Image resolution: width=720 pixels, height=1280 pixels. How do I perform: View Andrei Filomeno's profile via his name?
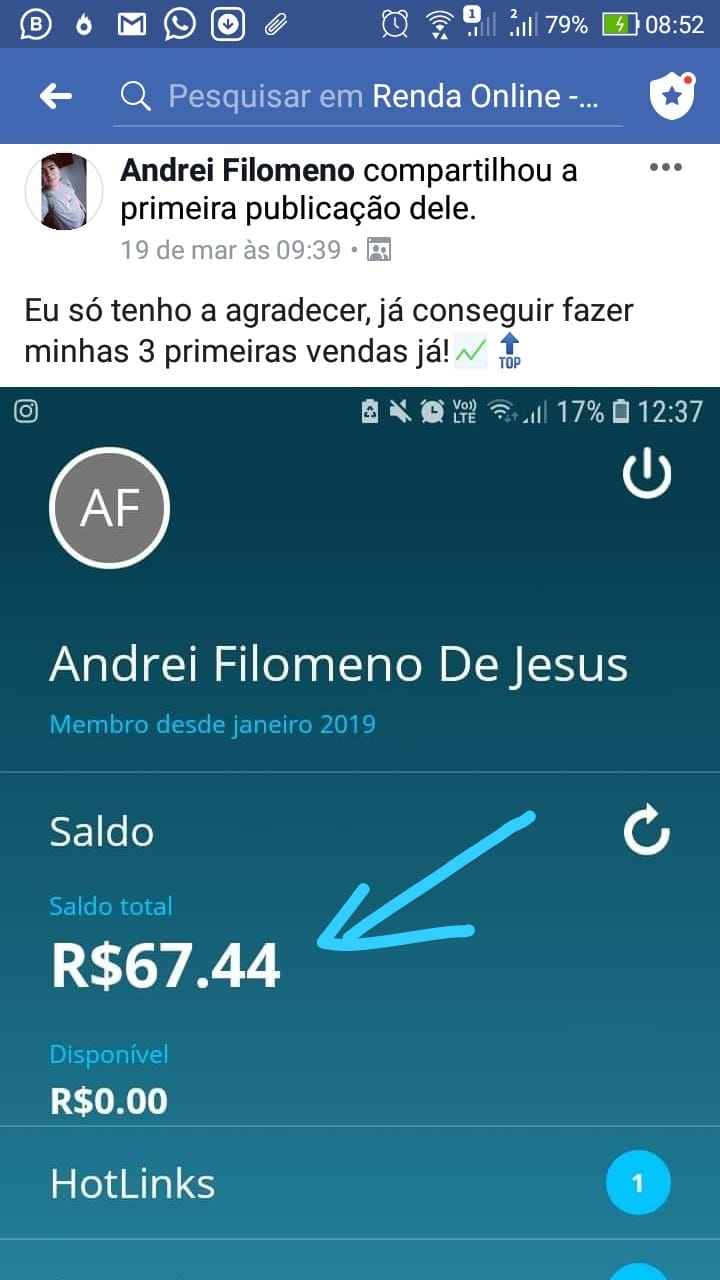[x=237, y=171]
